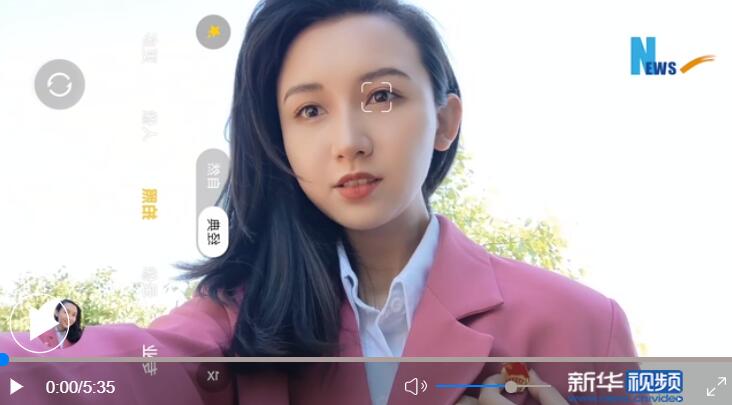Mute the video sound
732x405 pixels.
pyautogui.click(x=416, y=386)
